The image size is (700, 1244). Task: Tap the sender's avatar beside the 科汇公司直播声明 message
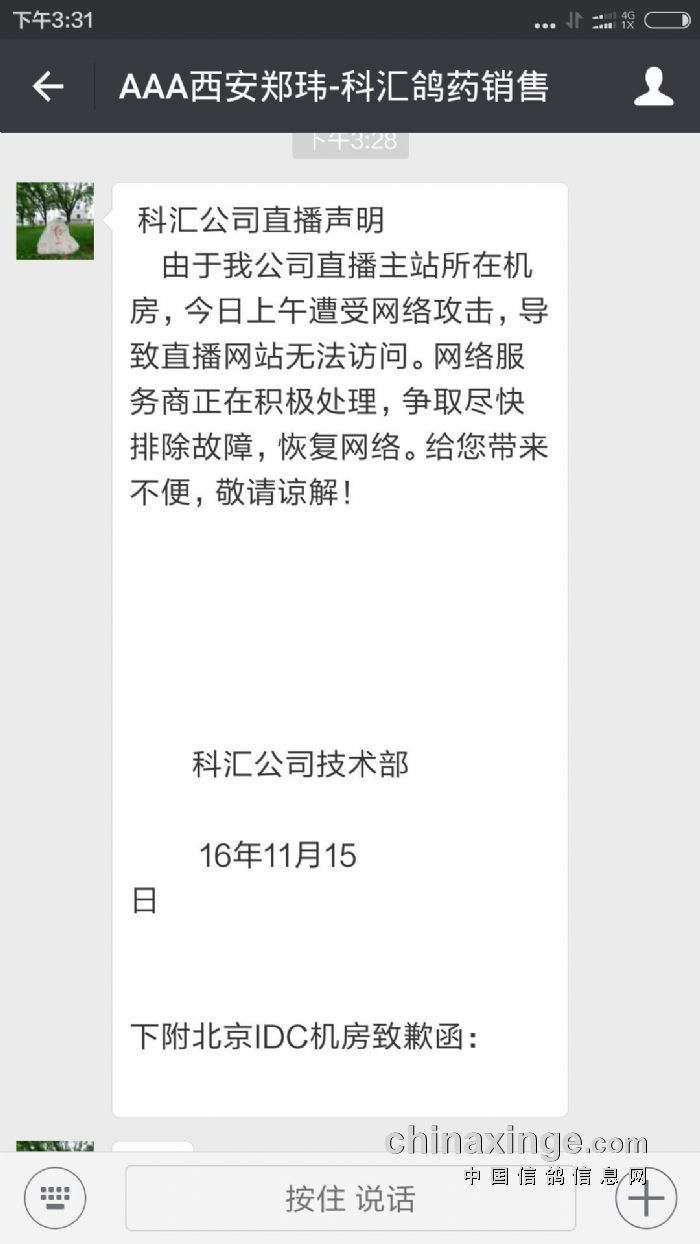tap(55, 221)
